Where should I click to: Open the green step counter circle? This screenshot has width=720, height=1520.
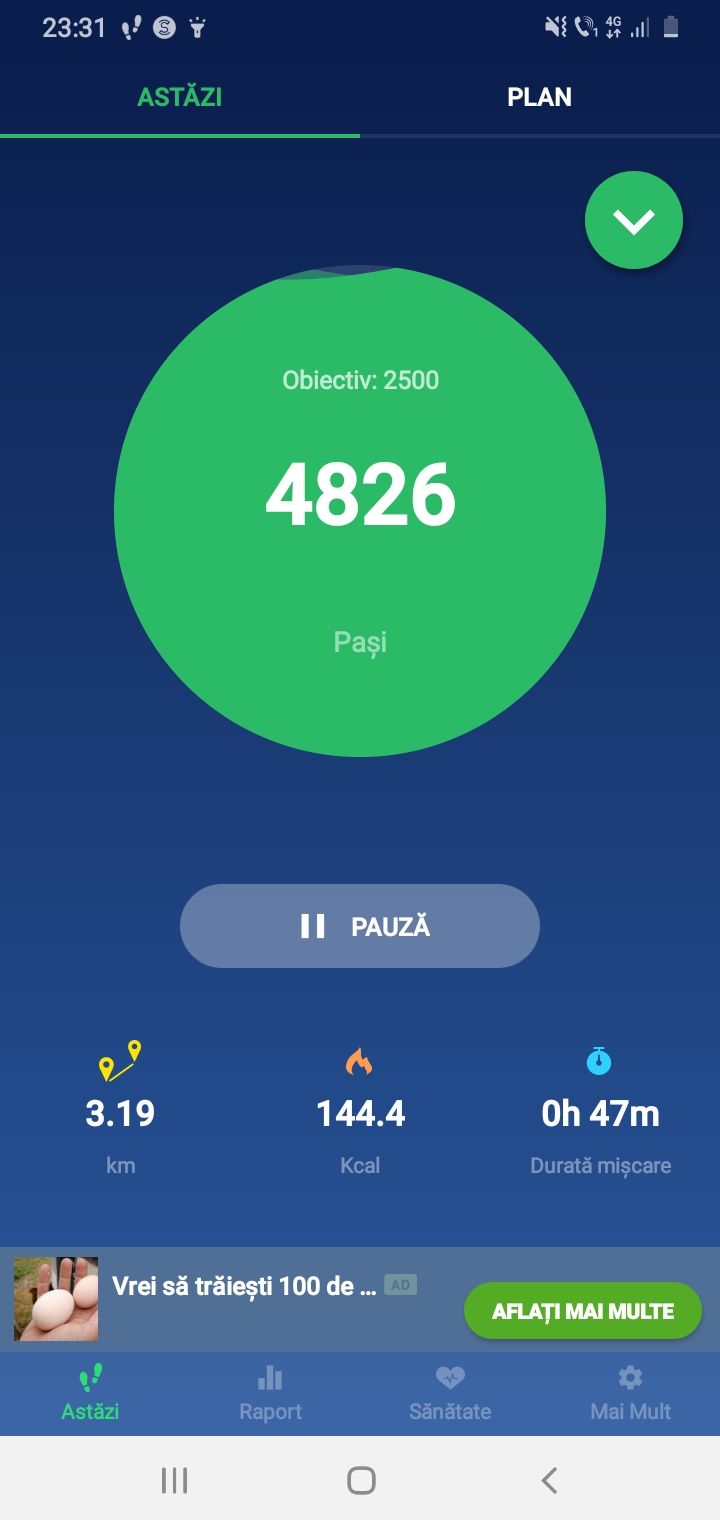(x=360, y=511)
